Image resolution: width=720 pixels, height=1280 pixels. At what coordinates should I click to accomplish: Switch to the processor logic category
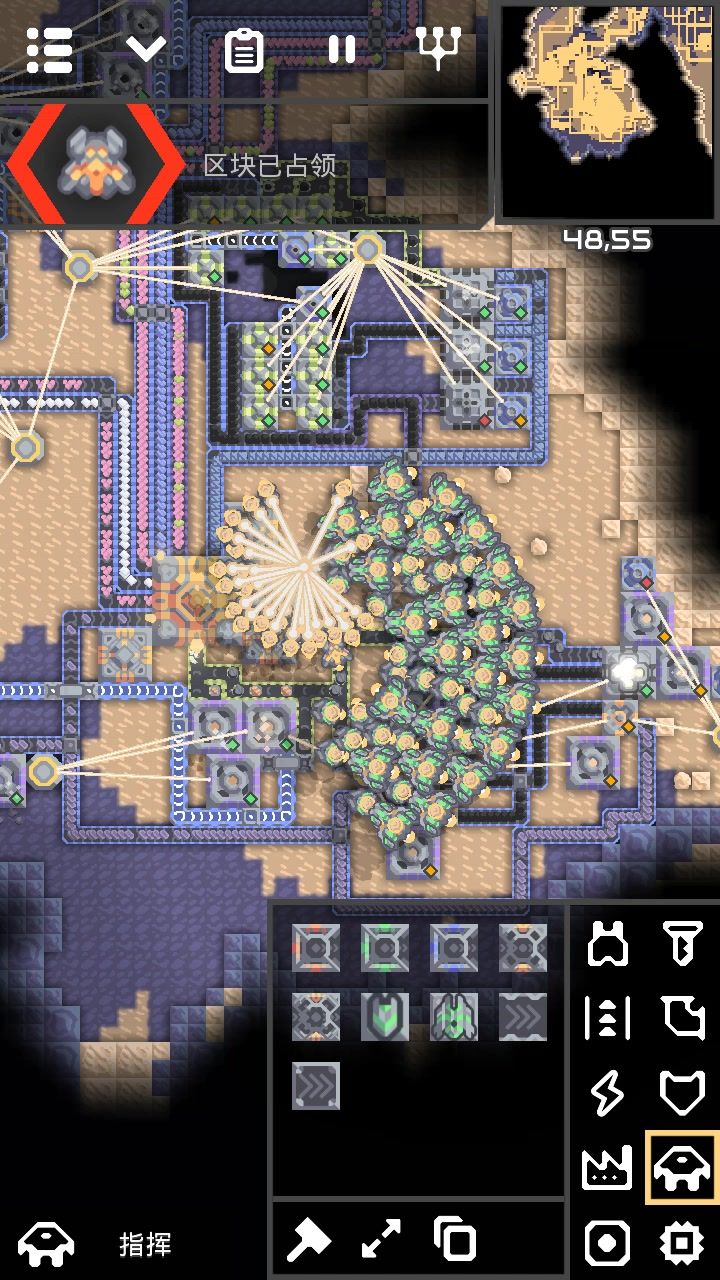click(x=683, y=1244)
